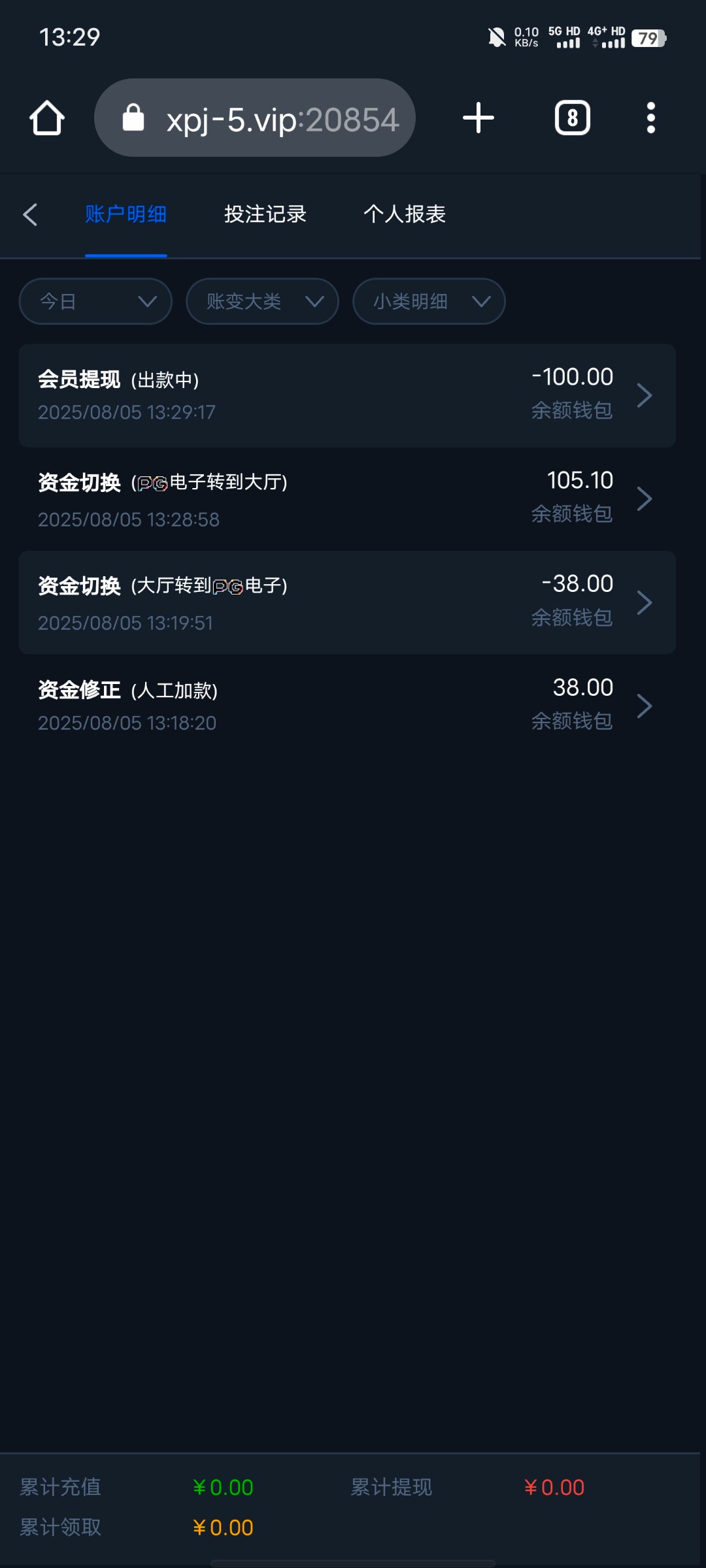706x1568 pixels.
Task: Open the tab switcher showing 8 tabs
Action: [x=572, y=117]
